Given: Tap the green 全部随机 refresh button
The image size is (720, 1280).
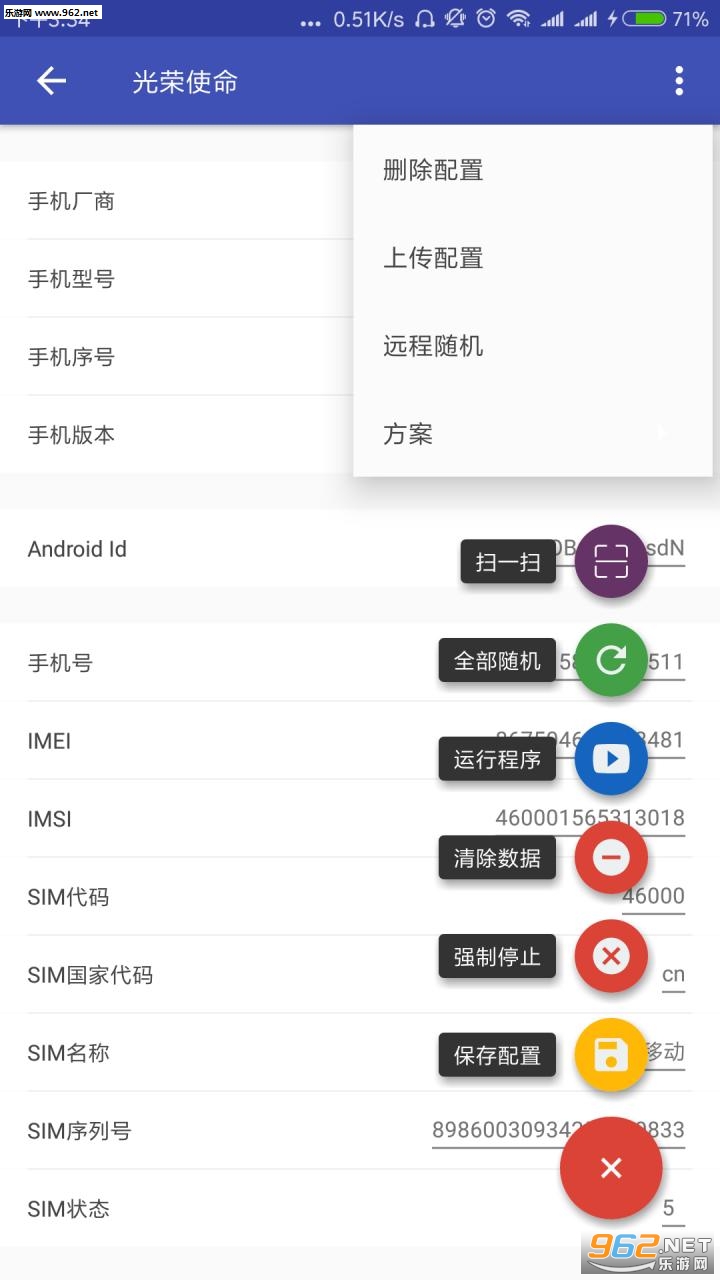Looking at the screenshot, I should pos(611,660).
